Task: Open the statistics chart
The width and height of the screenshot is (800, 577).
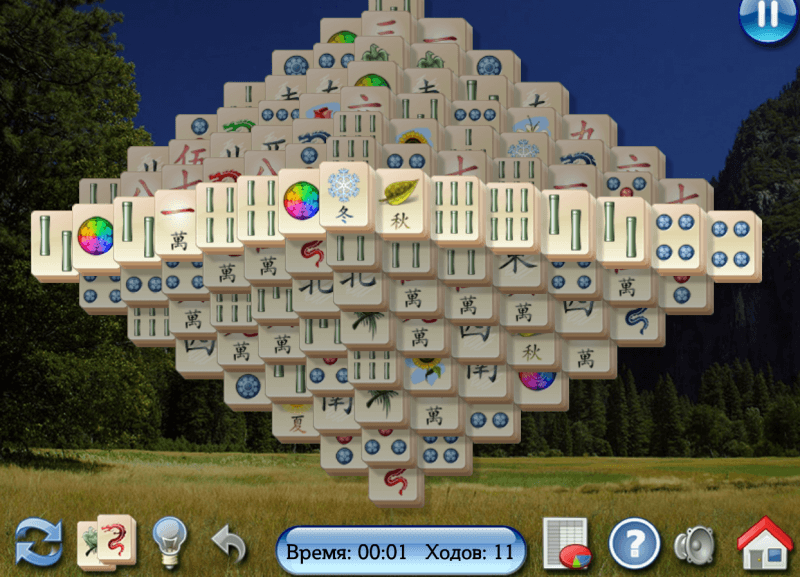Action: coord(566,544)
